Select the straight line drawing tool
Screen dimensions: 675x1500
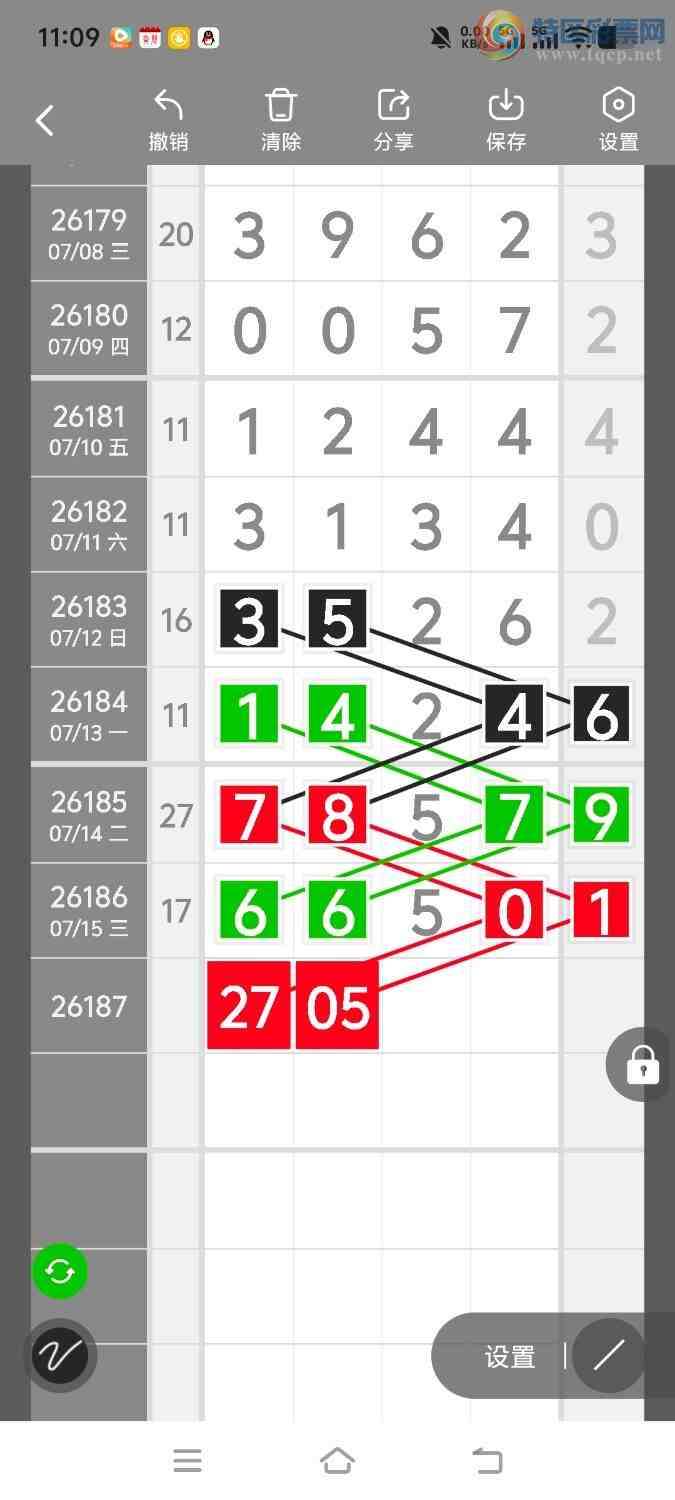coord(608,1356)
